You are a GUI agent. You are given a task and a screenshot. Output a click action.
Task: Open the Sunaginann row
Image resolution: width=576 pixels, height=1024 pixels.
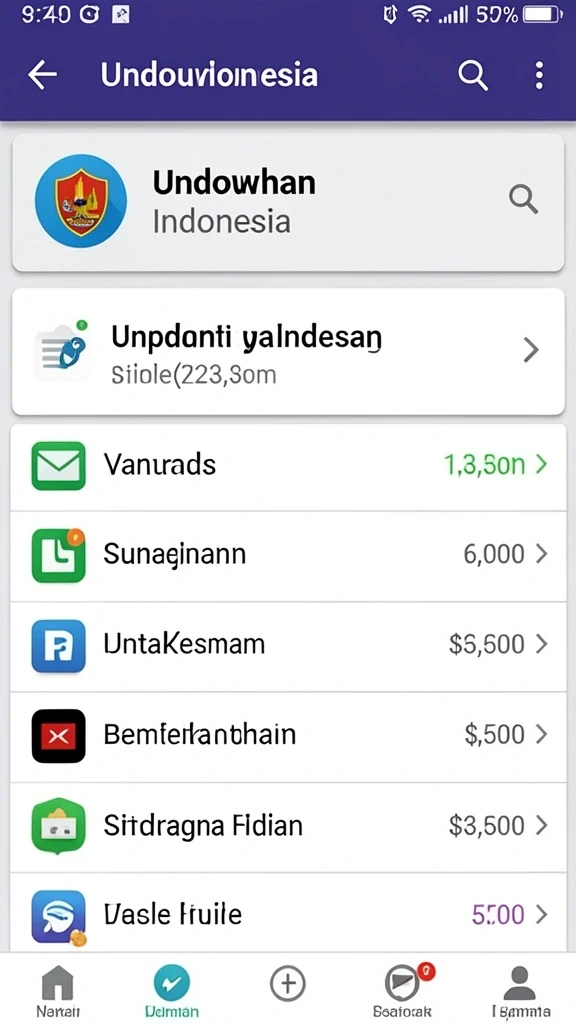coord(288,556)
